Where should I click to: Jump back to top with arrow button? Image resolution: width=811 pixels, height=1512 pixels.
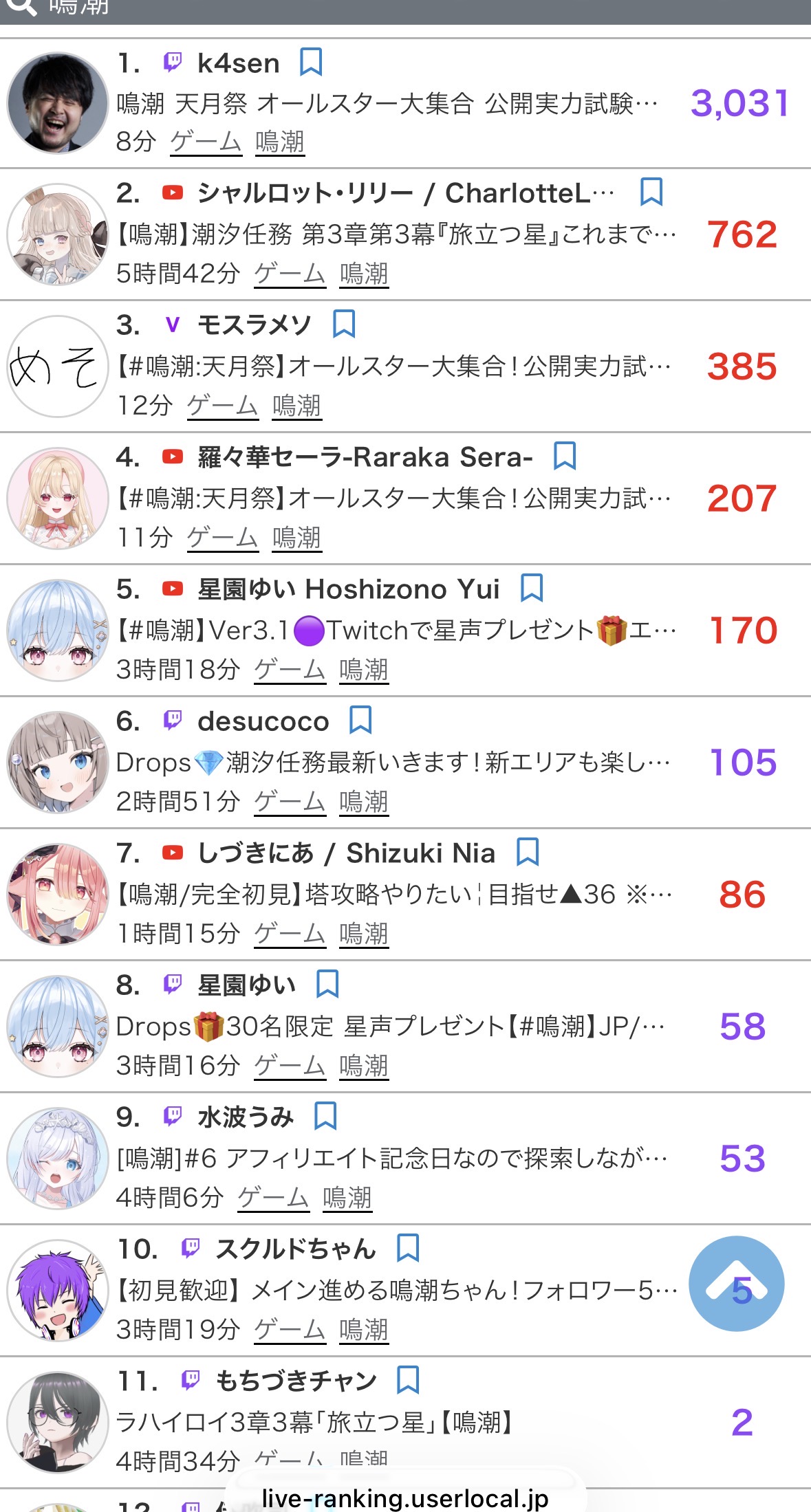tap(736, 1283)
